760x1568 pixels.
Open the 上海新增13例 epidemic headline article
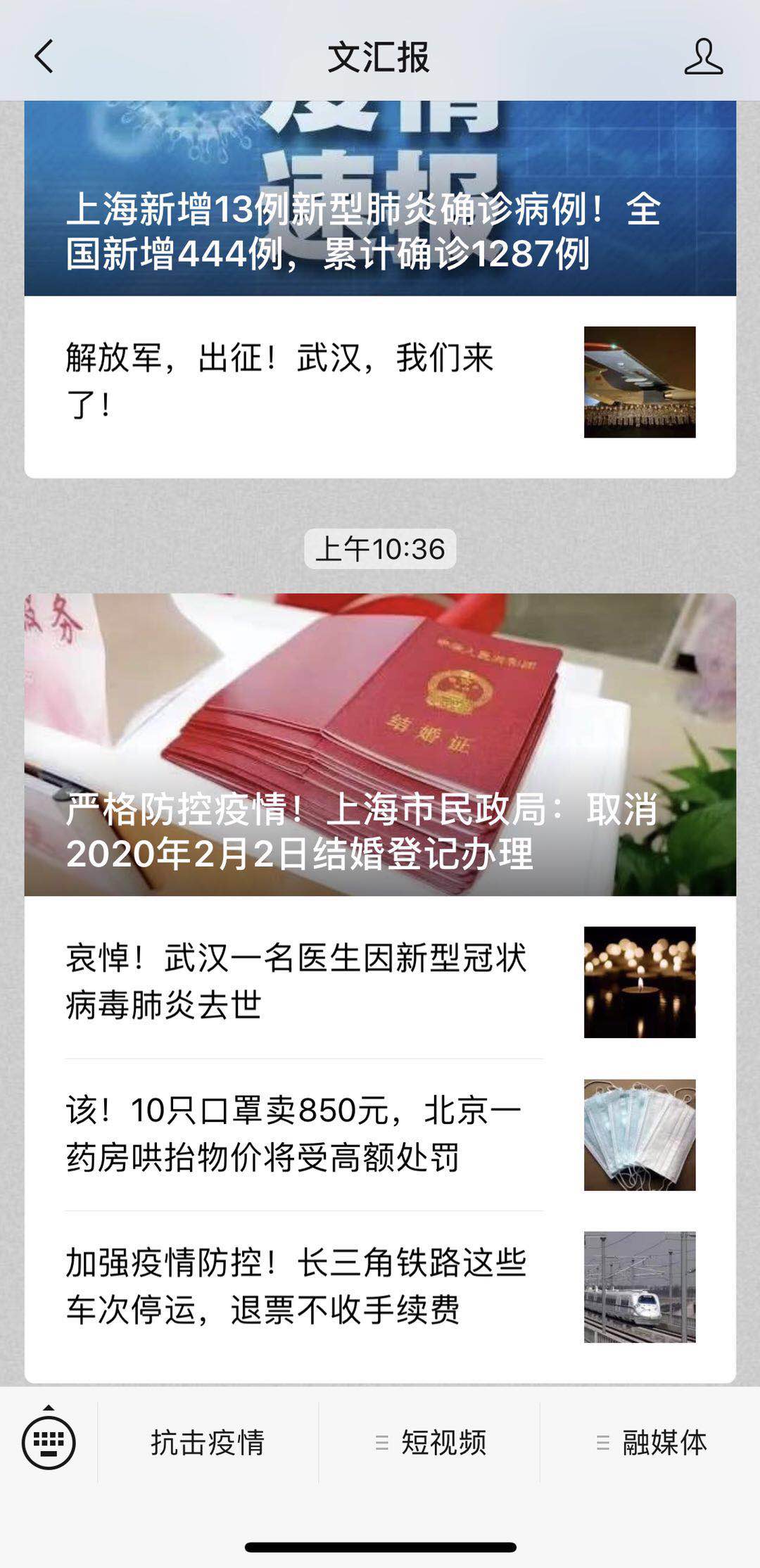tap(380, 232)
